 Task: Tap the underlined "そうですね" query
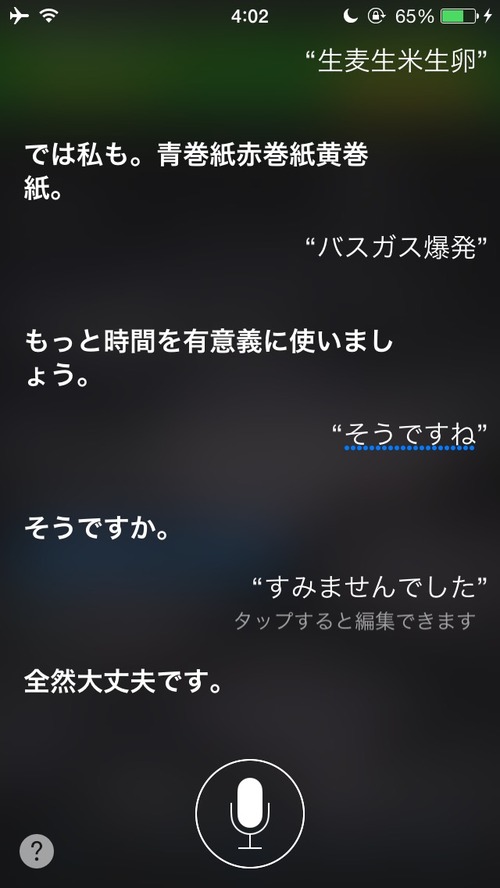(409, 436)
